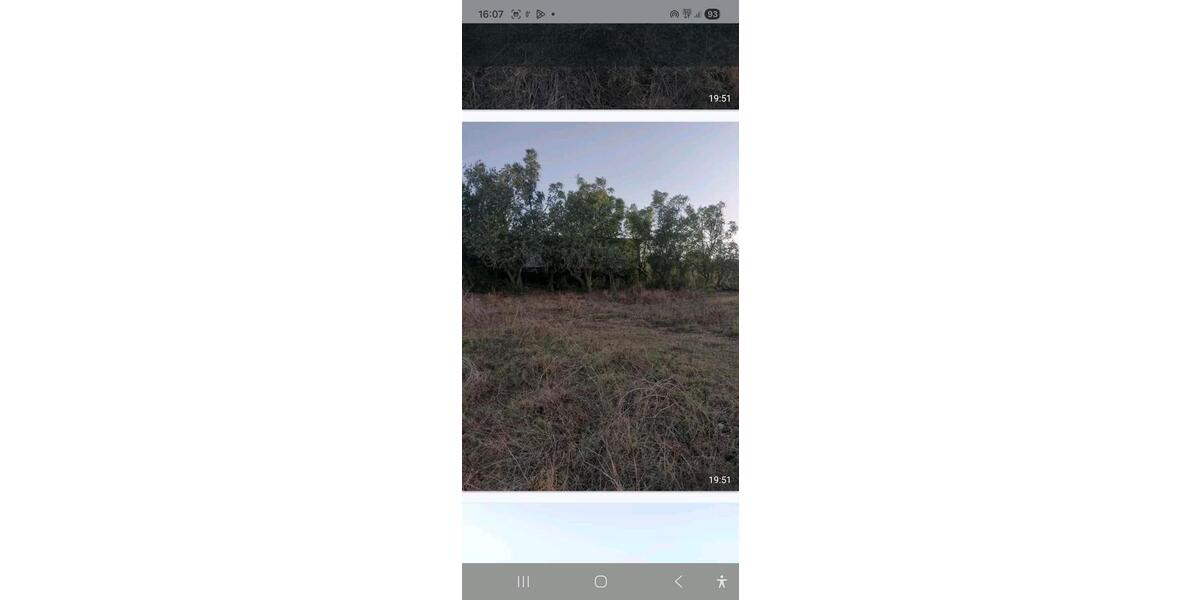Go back using the navigation bar arrow
Image resolution: width=1200 pixels, height=600 pixels.
click(x=678, y=581)
